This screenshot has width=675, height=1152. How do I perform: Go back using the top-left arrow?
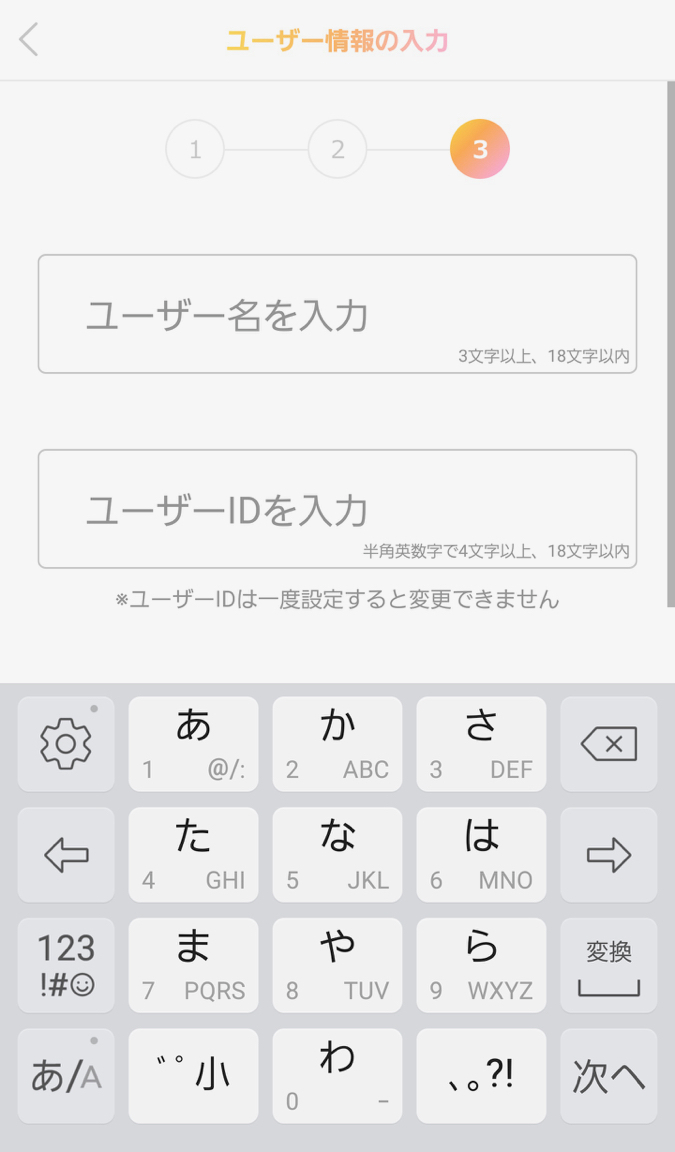[x=29, y=40]
